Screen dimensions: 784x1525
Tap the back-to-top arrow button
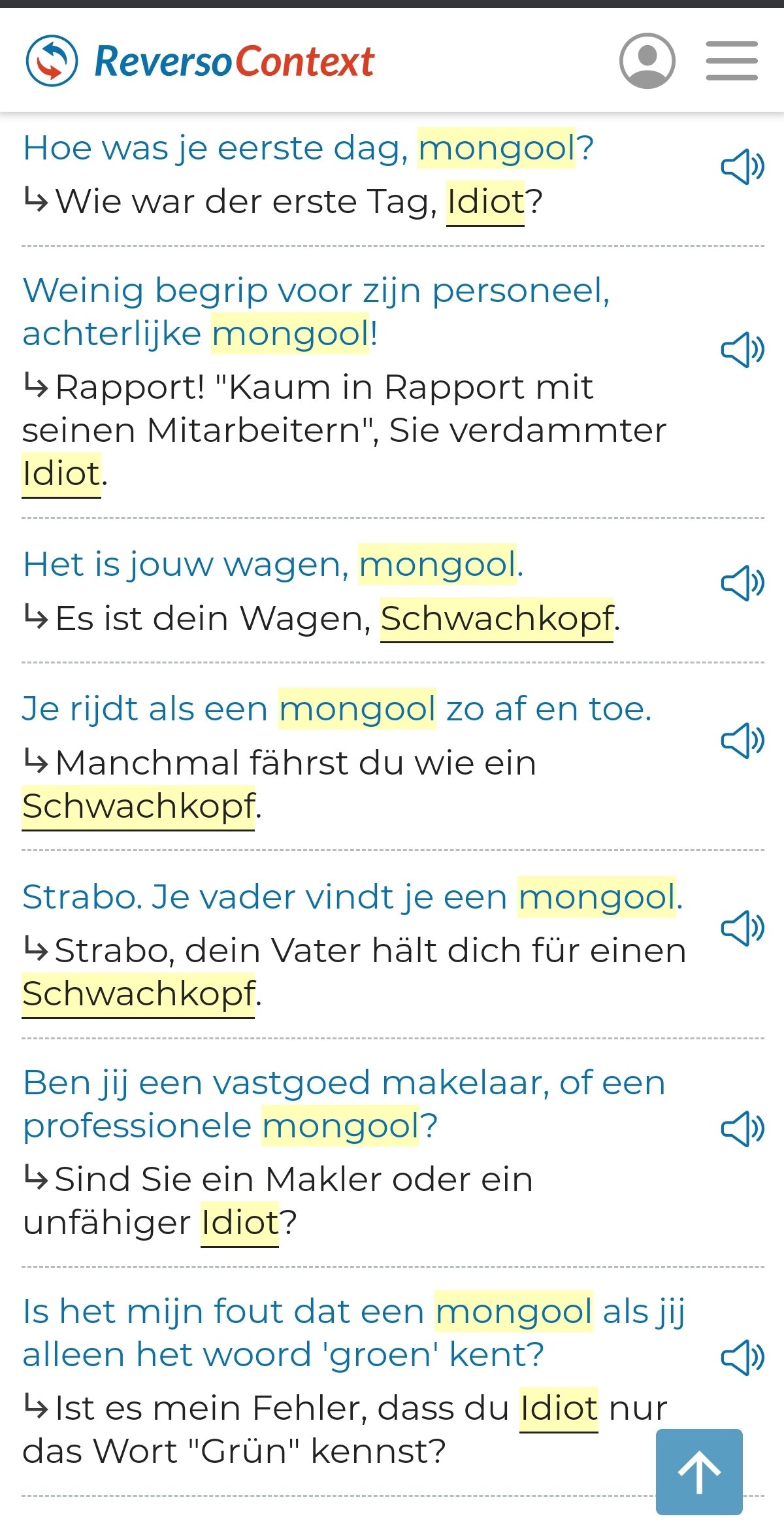pos(699,1471)
